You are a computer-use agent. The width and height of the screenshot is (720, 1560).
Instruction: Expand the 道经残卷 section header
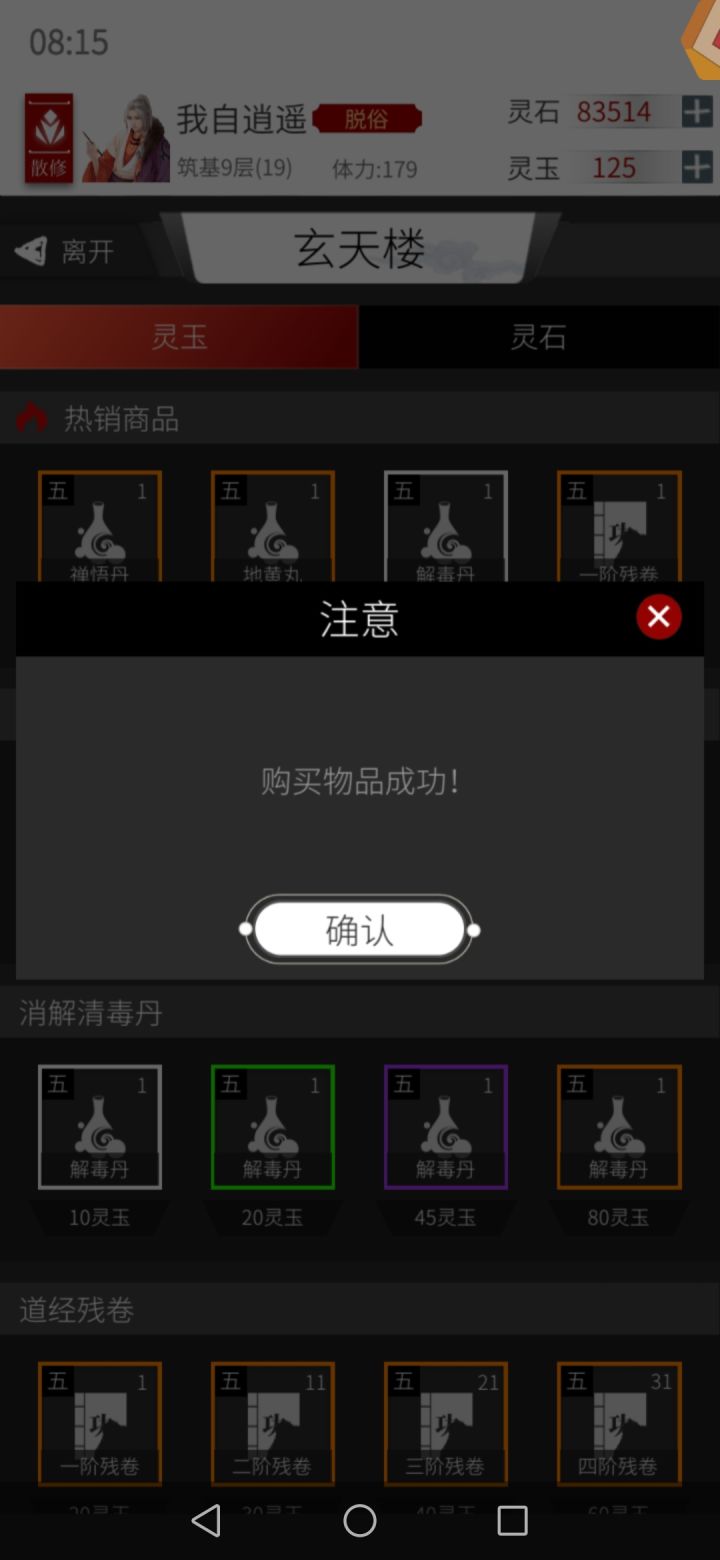pos(76,1310)
